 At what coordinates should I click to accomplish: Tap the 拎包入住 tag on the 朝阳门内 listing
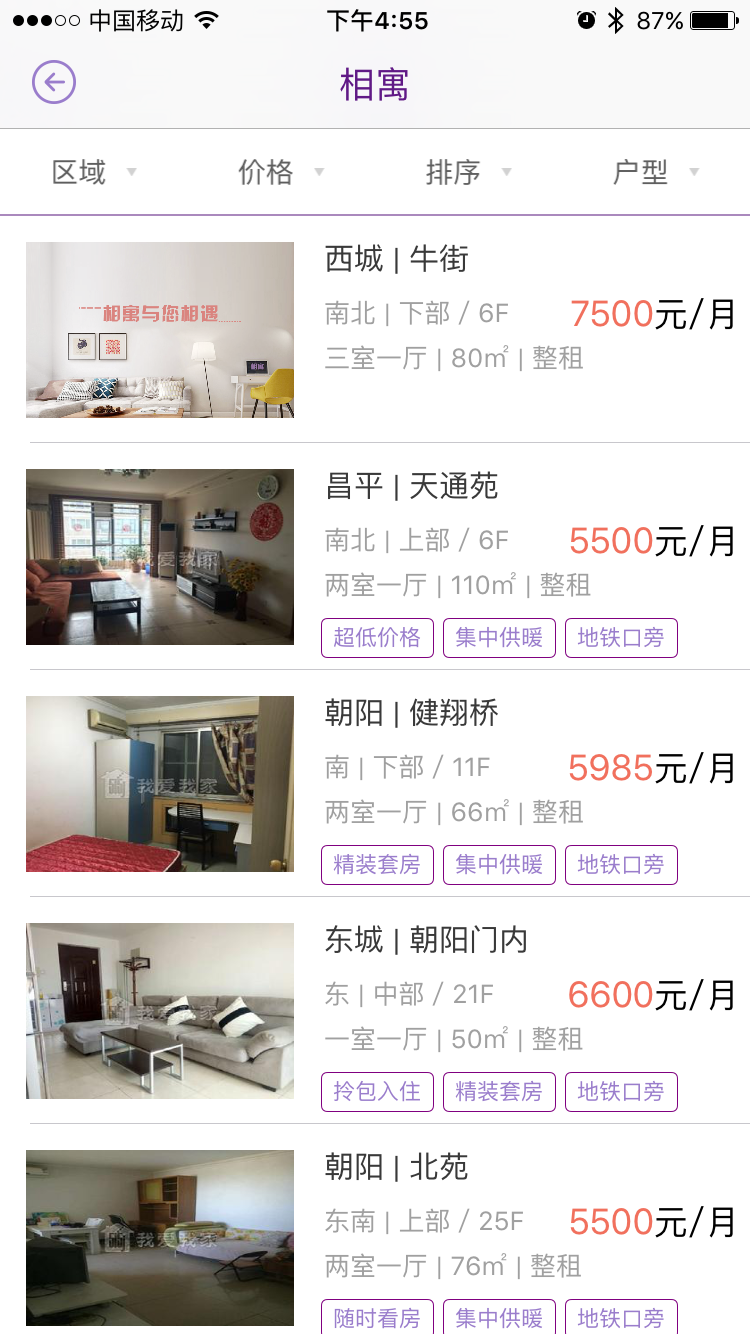coord(377,1091)
